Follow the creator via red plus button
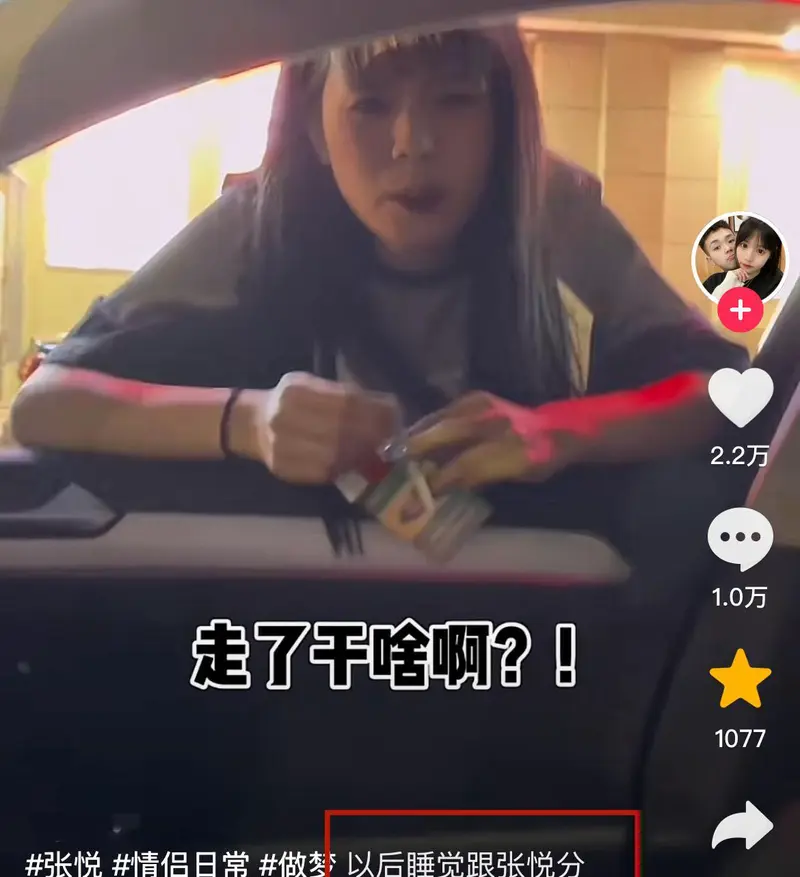 [740, 310]
